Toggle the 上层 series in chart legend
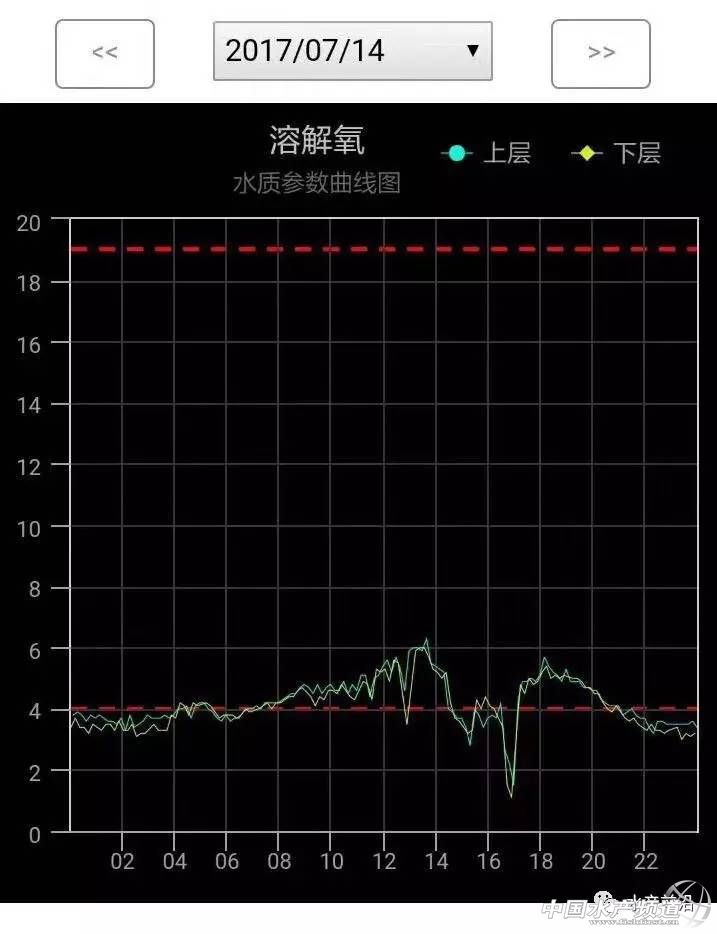 coord(487,153)
